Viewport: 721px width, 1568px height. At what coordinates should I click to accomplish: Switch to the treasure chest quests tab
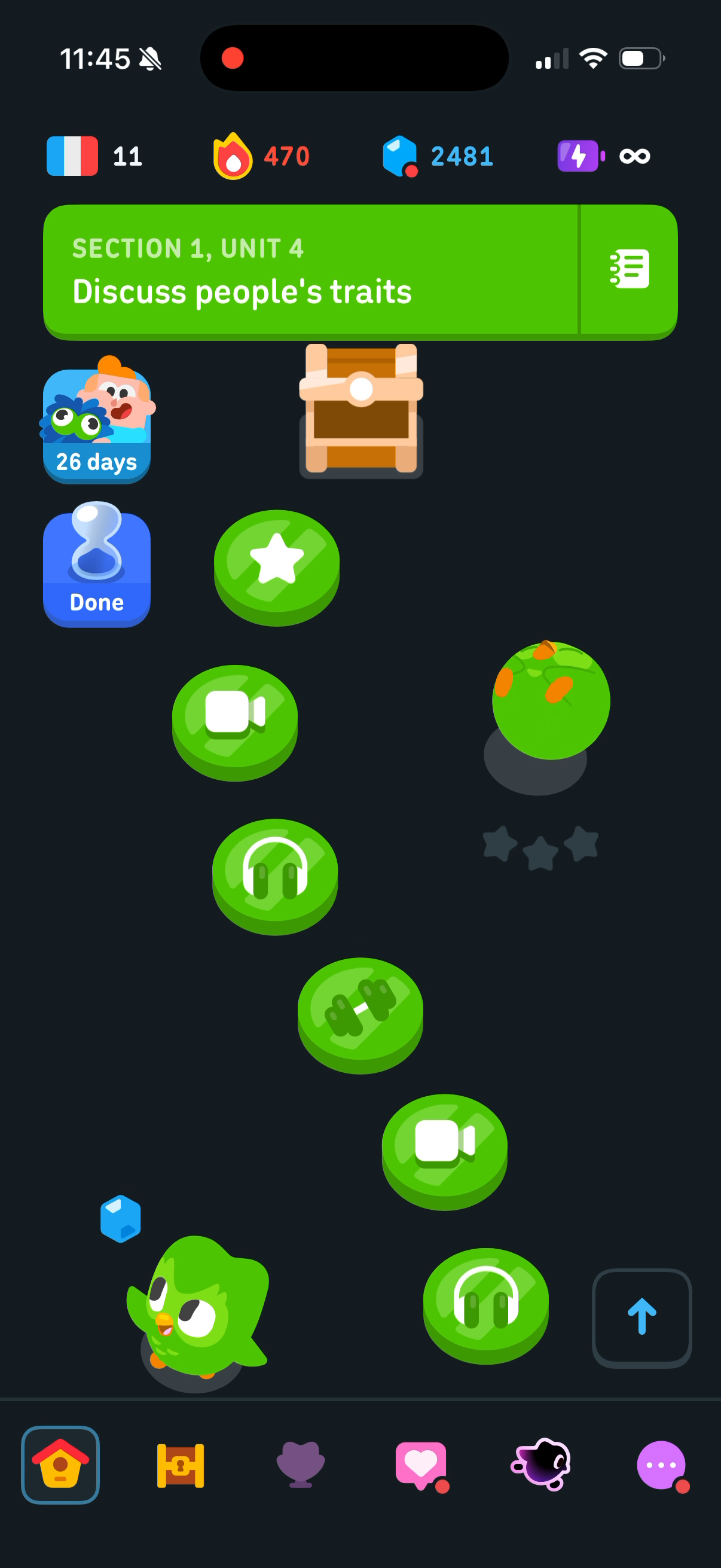click(x=181, y=1465)
